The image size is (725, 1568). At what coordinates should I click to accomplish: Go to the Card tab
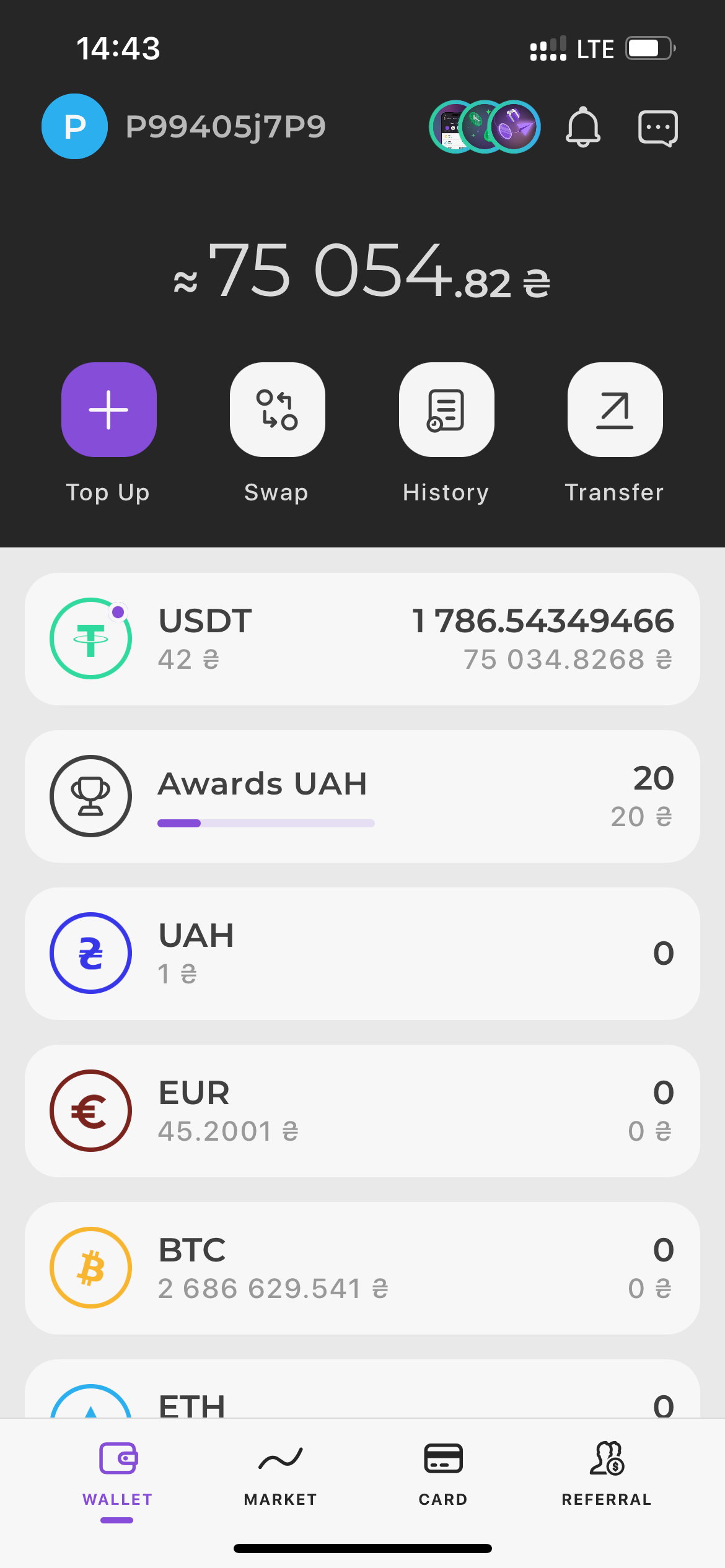pyautogui.click(x=443, y=1473)
